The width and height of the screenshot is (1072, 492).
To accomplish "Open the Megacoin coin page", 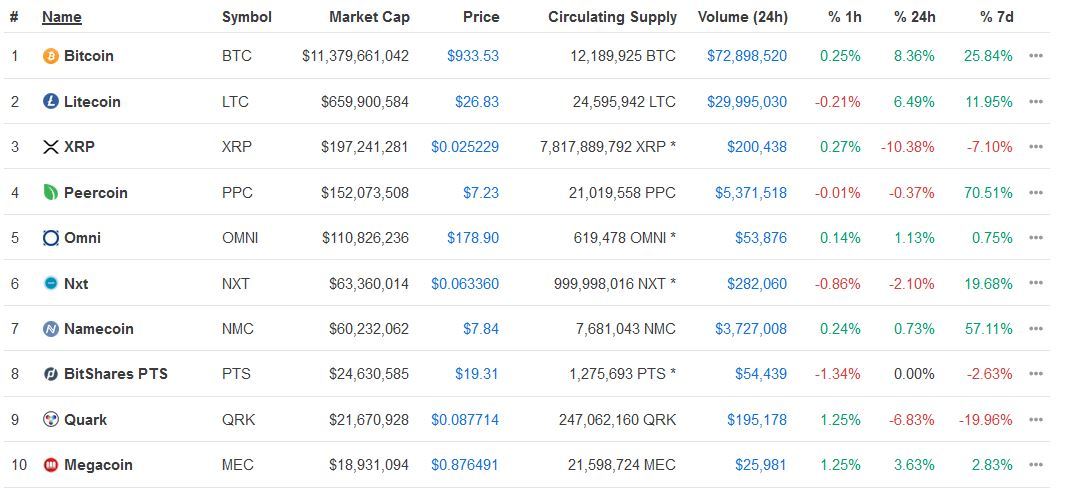I will [98, 465].
